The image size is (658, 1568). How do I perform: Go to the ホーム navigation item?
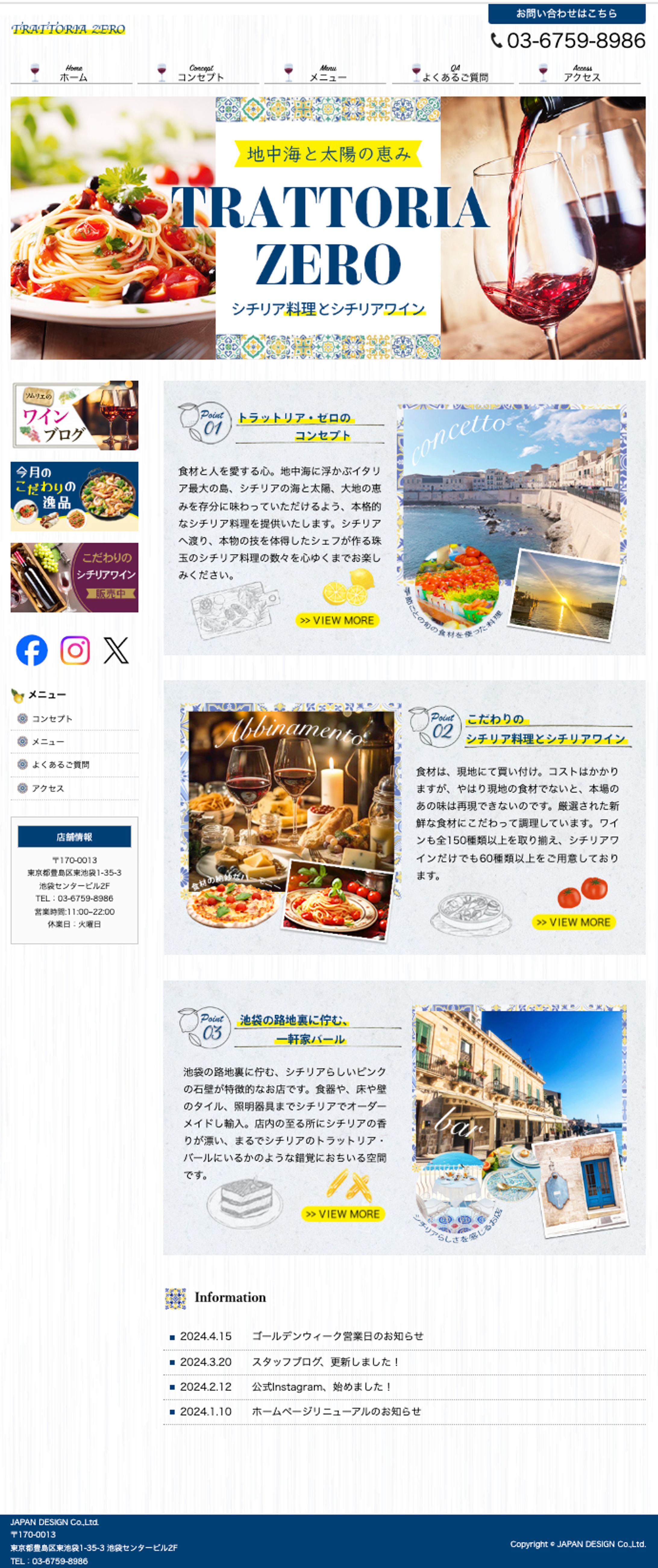(73, 74)
